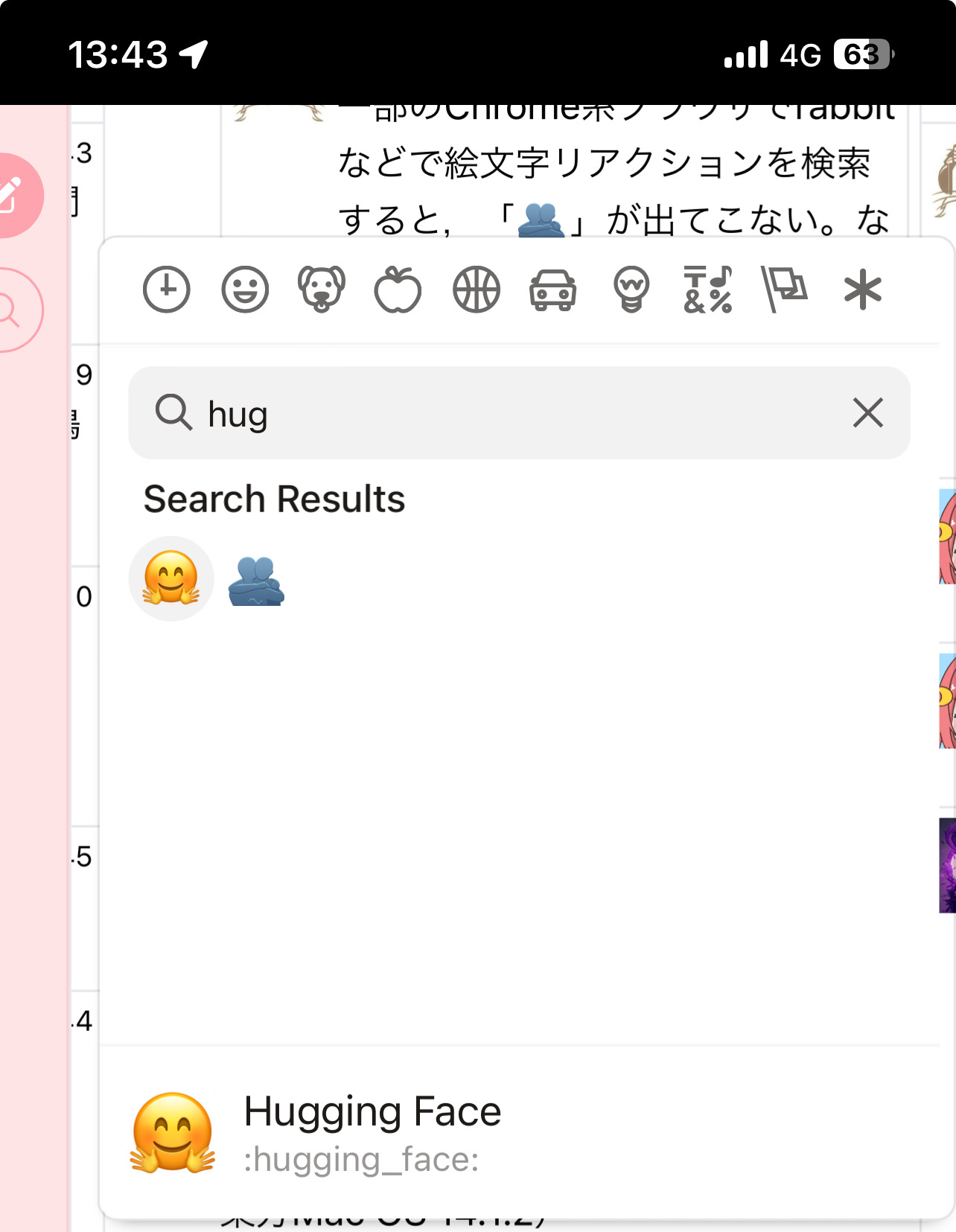Image resolution: width=956 pixels, height=1232 pixels.
Task: Switch to the smileys emoji category
Action: click(x=245, y=289)
